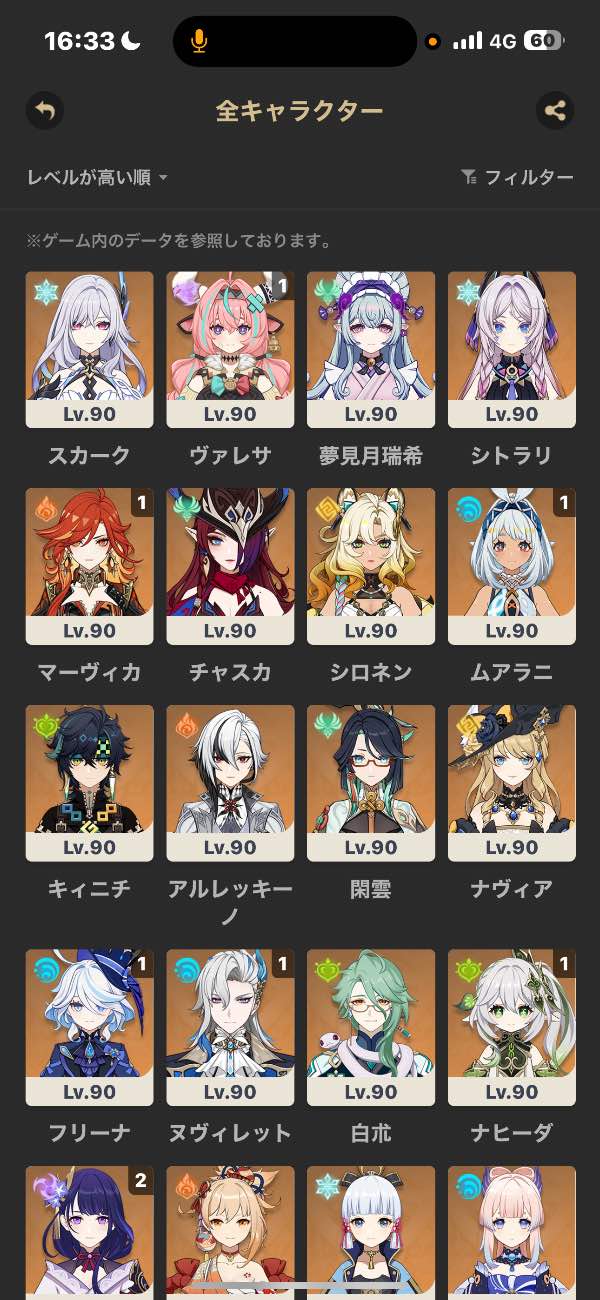This screenshot has width=600, height=1300.
Task: Open the チャスカ character card
Action: [230, 566]
